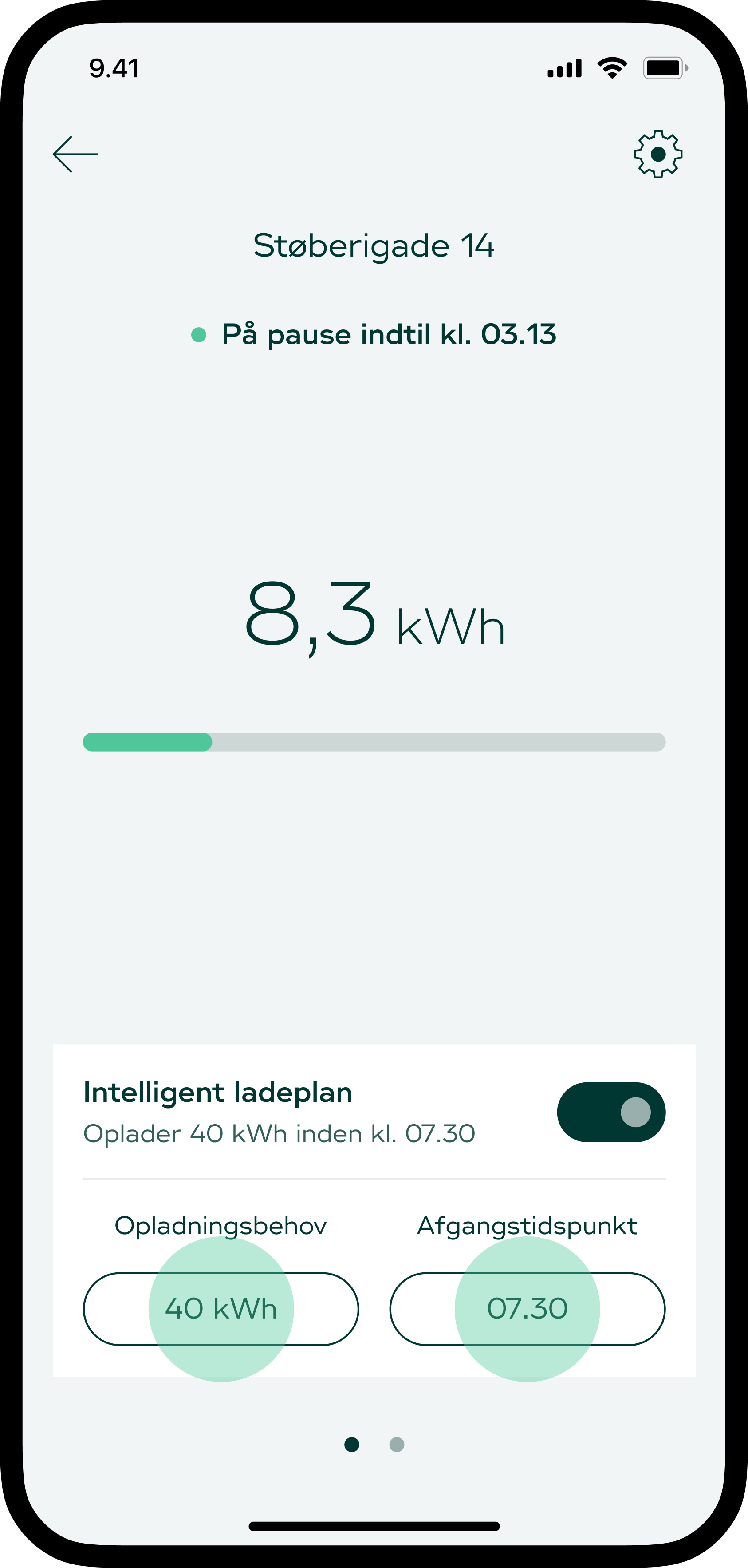Edit the 07.30 Afgangstidspunkt time
Screen dimensions: 748x1568
pos(527,1309)
